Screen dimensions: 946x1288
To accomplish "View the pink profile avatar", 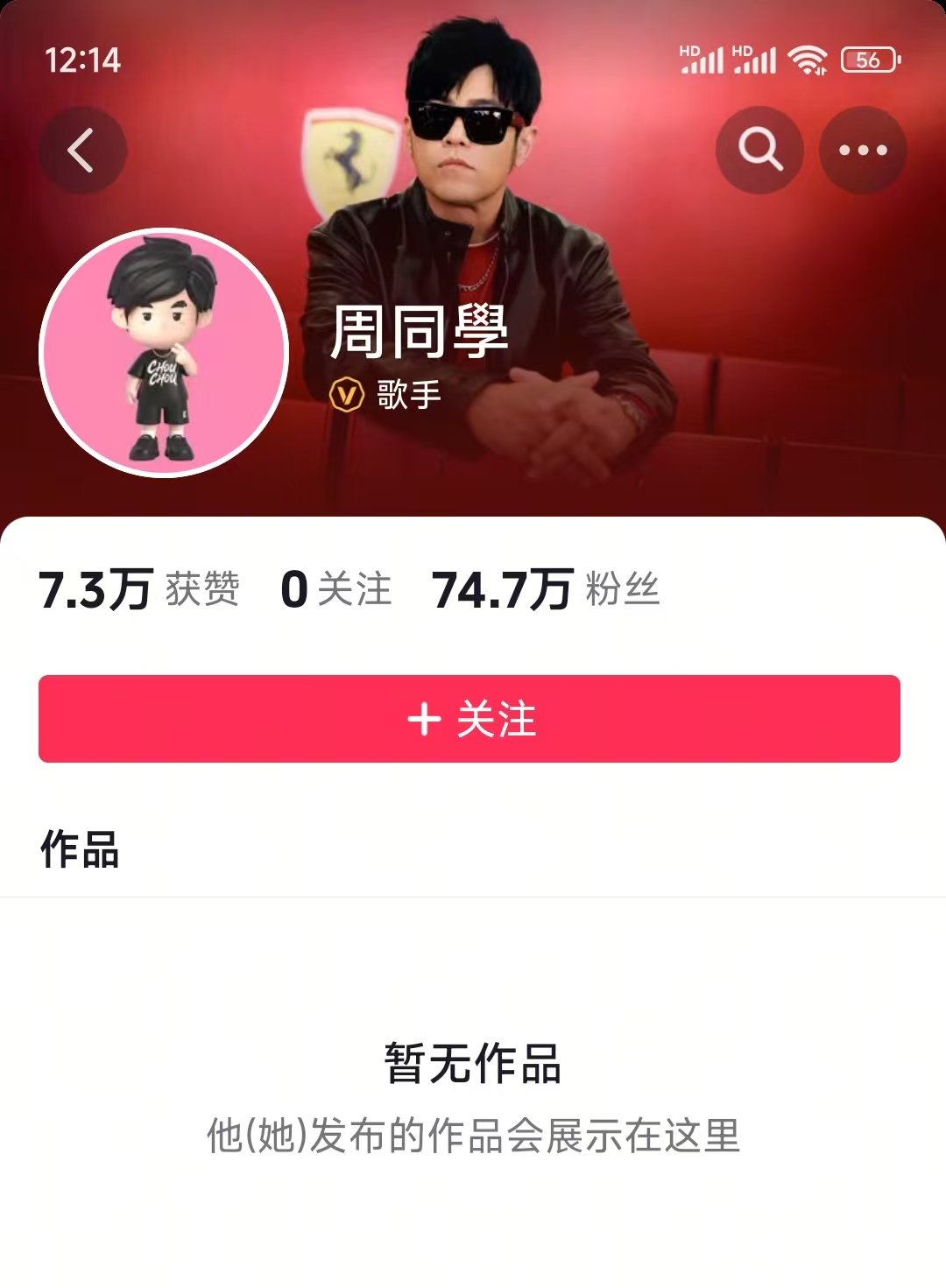I will (x=165, y=353).
